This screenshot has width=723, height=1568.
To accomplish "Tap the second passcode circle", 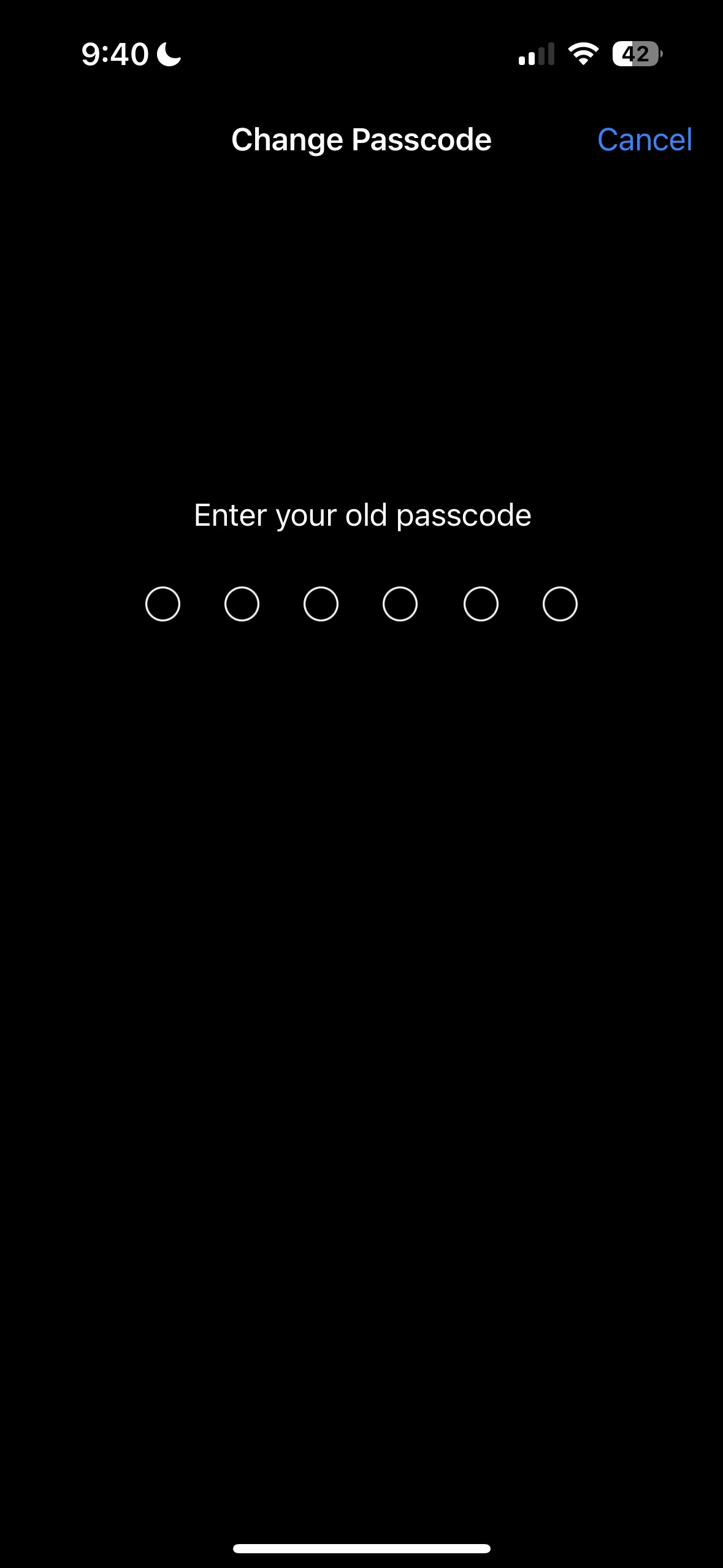I will (x=242, y=604).
